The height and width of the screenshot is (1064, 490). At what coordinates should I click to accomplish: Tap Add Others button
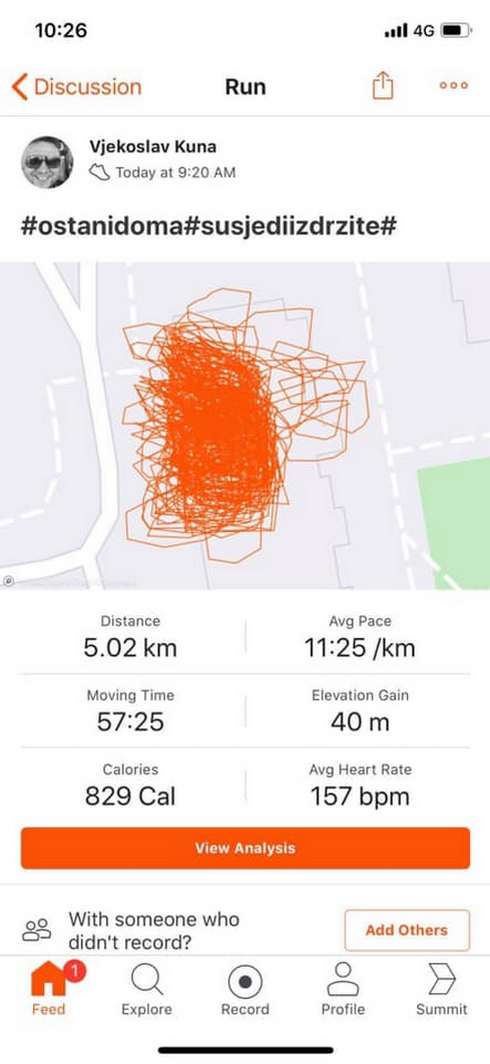coord(407,930)
